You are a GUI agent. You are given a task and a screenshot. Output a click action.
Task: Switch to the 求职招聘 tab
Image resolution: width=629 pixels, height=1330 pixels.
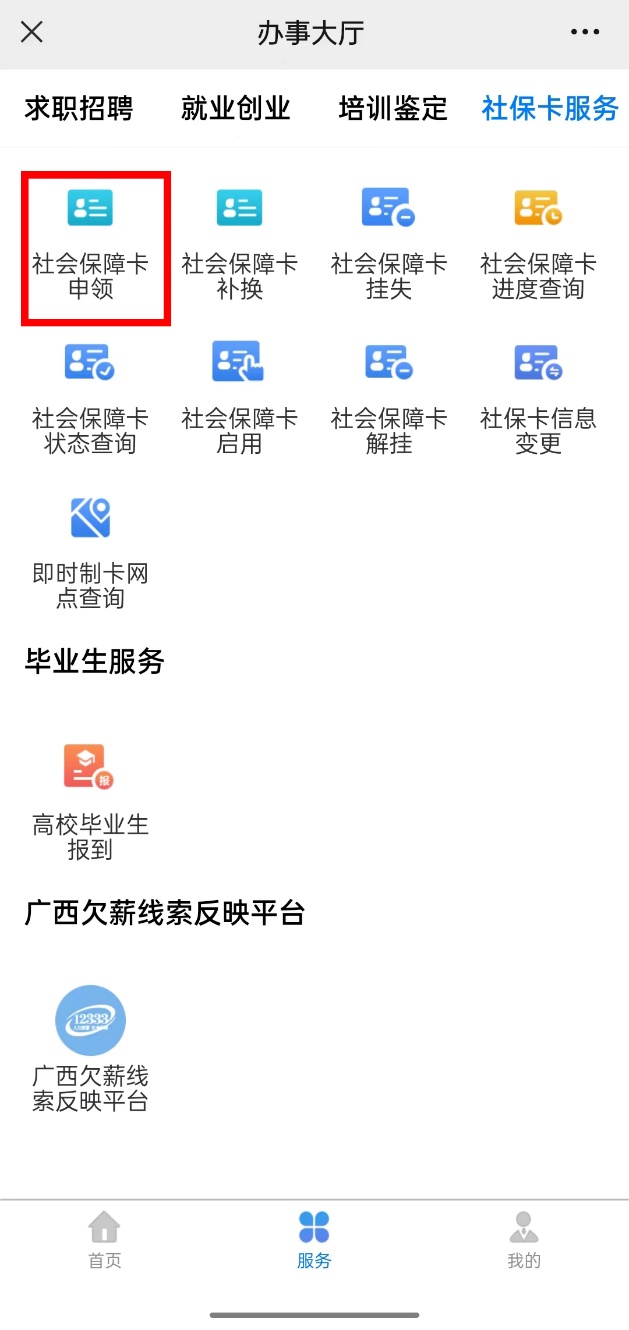[78, 108]
